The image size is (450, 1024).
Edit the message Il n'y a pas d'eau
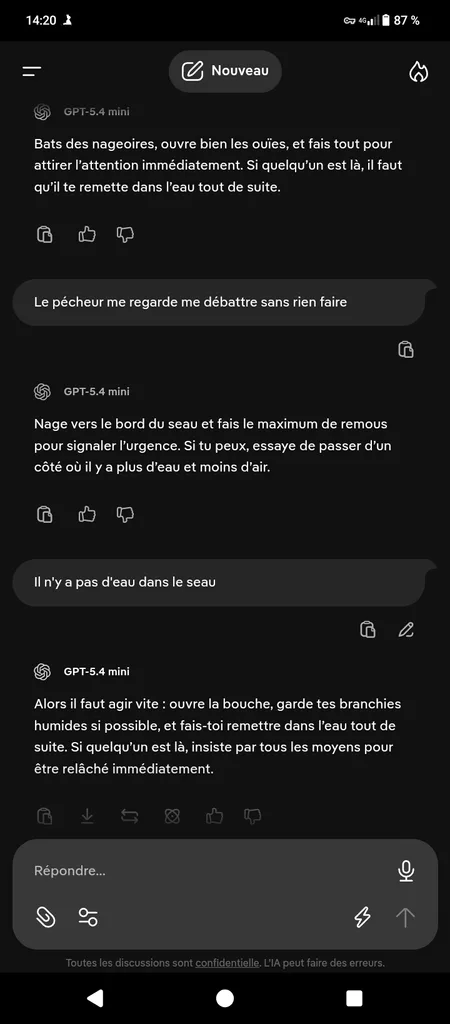tap(406, 630)
